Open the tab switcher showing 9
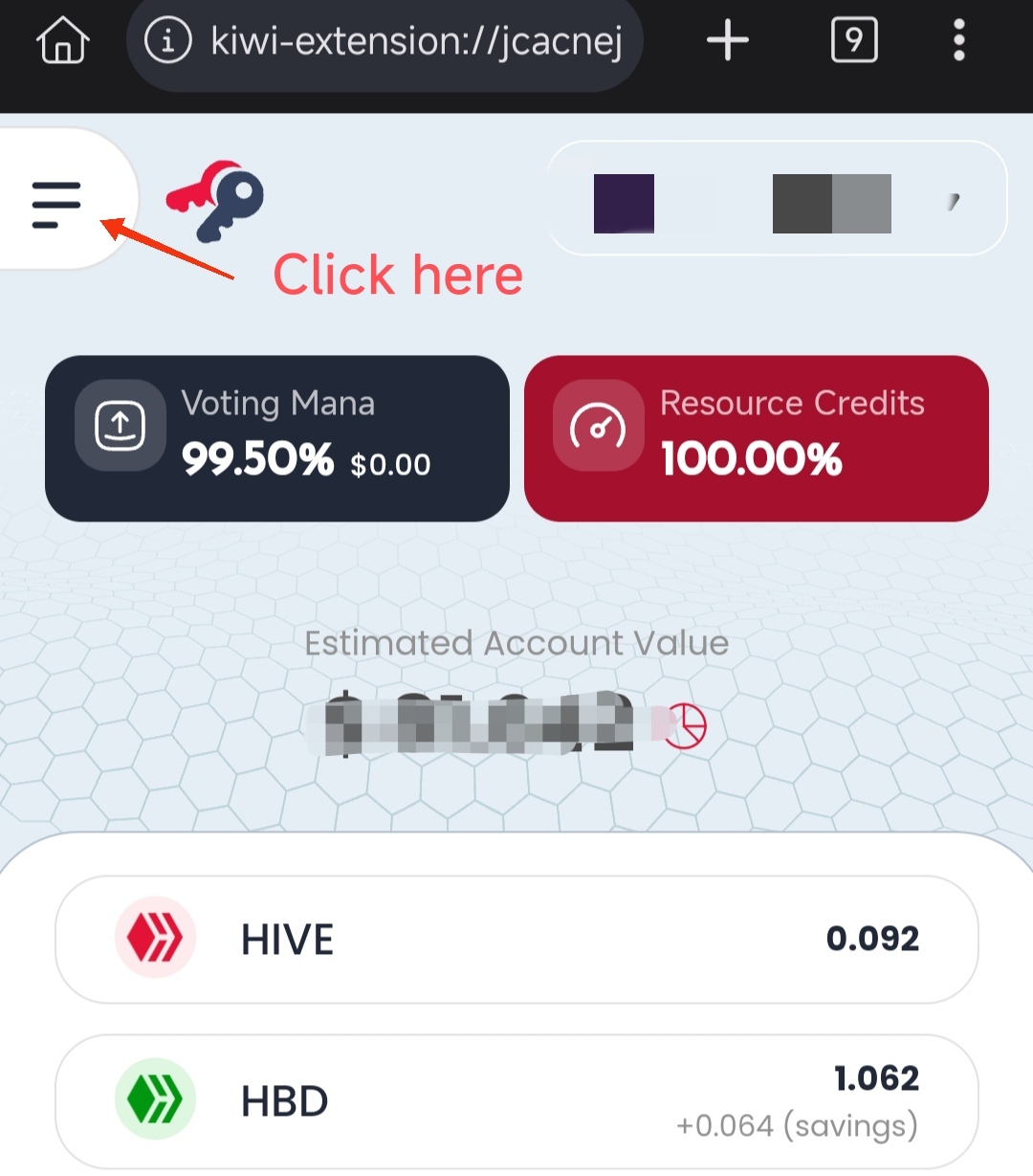The image size is (1033, 1176). [853, 41]
